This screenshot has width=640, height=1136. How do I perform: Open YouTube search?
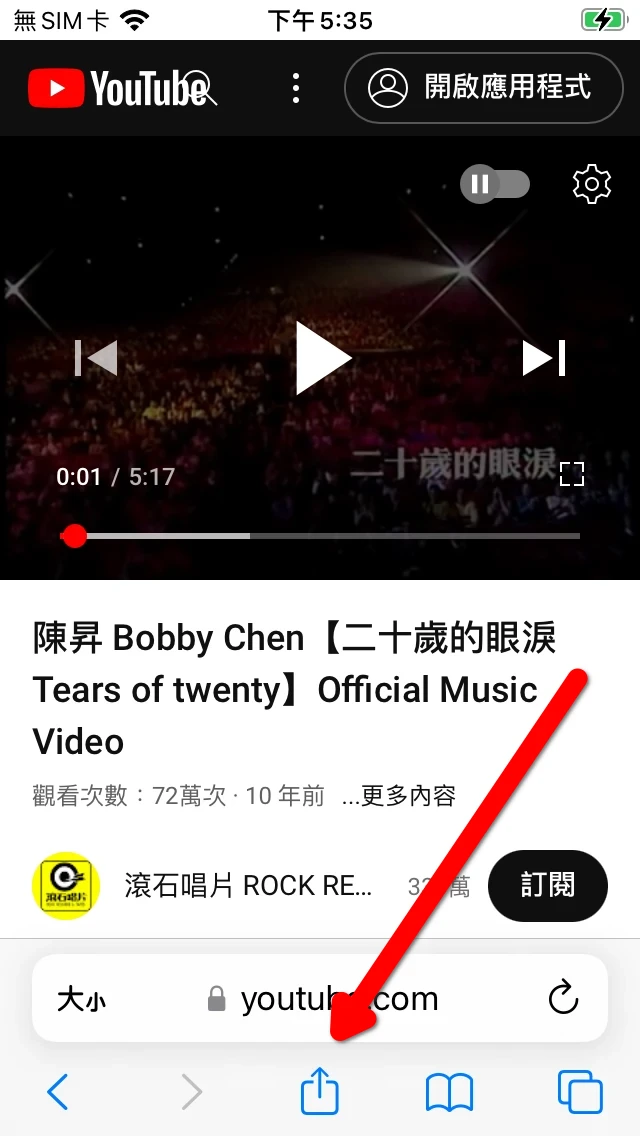tap(201, 88)
